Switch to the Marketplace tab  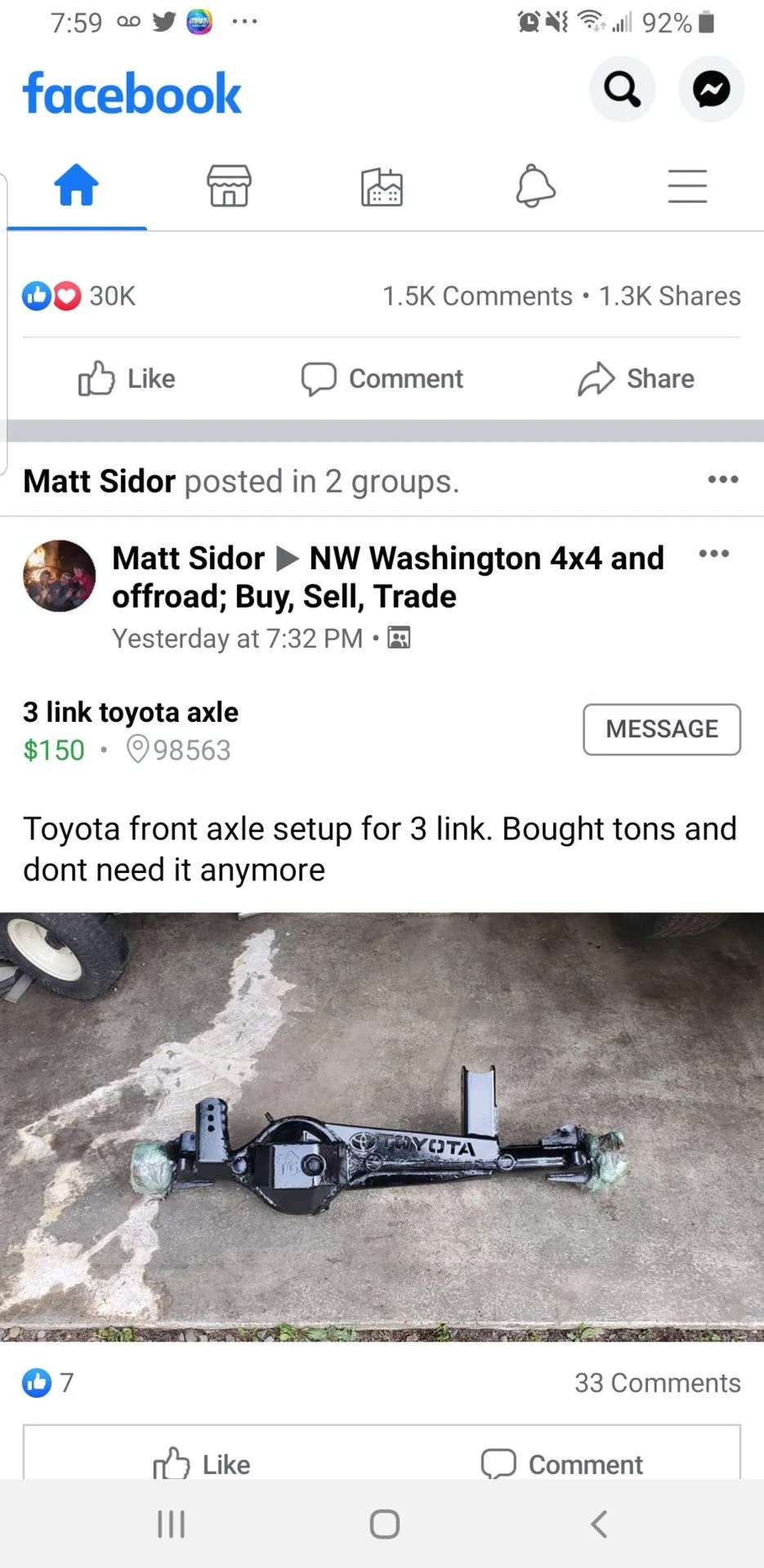coord(229,185)
